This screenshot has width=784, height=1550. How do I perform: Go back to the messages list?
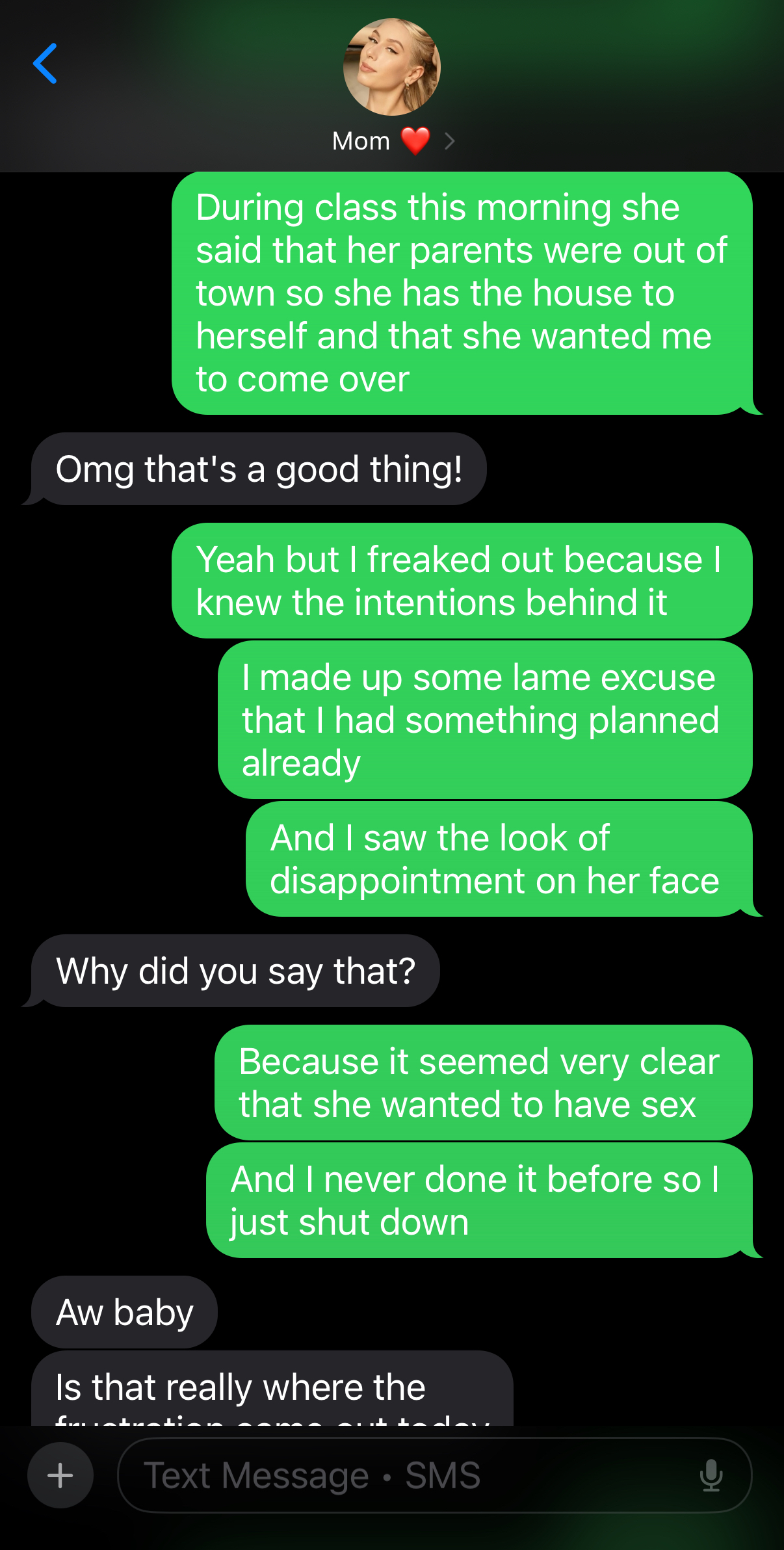45,64
